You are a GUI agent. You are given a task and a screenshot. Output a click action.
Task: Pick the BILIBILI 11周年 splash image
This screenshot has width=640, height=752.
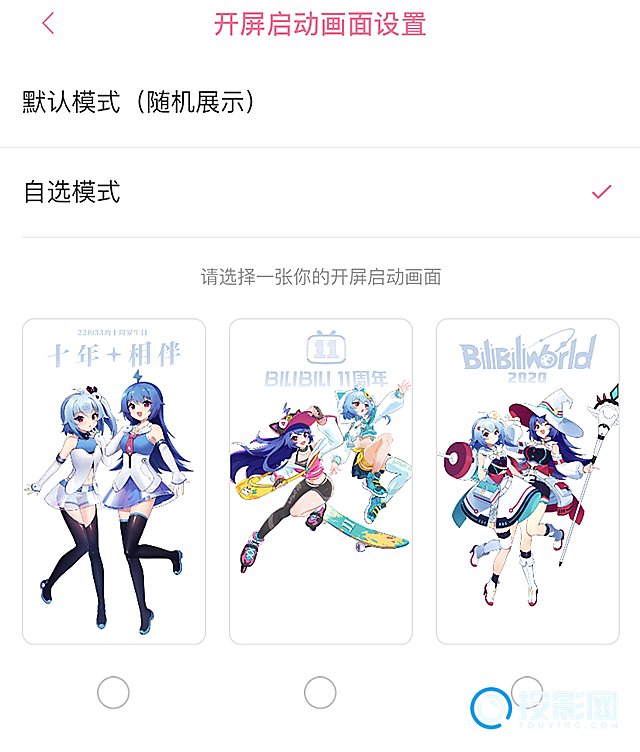321,481
